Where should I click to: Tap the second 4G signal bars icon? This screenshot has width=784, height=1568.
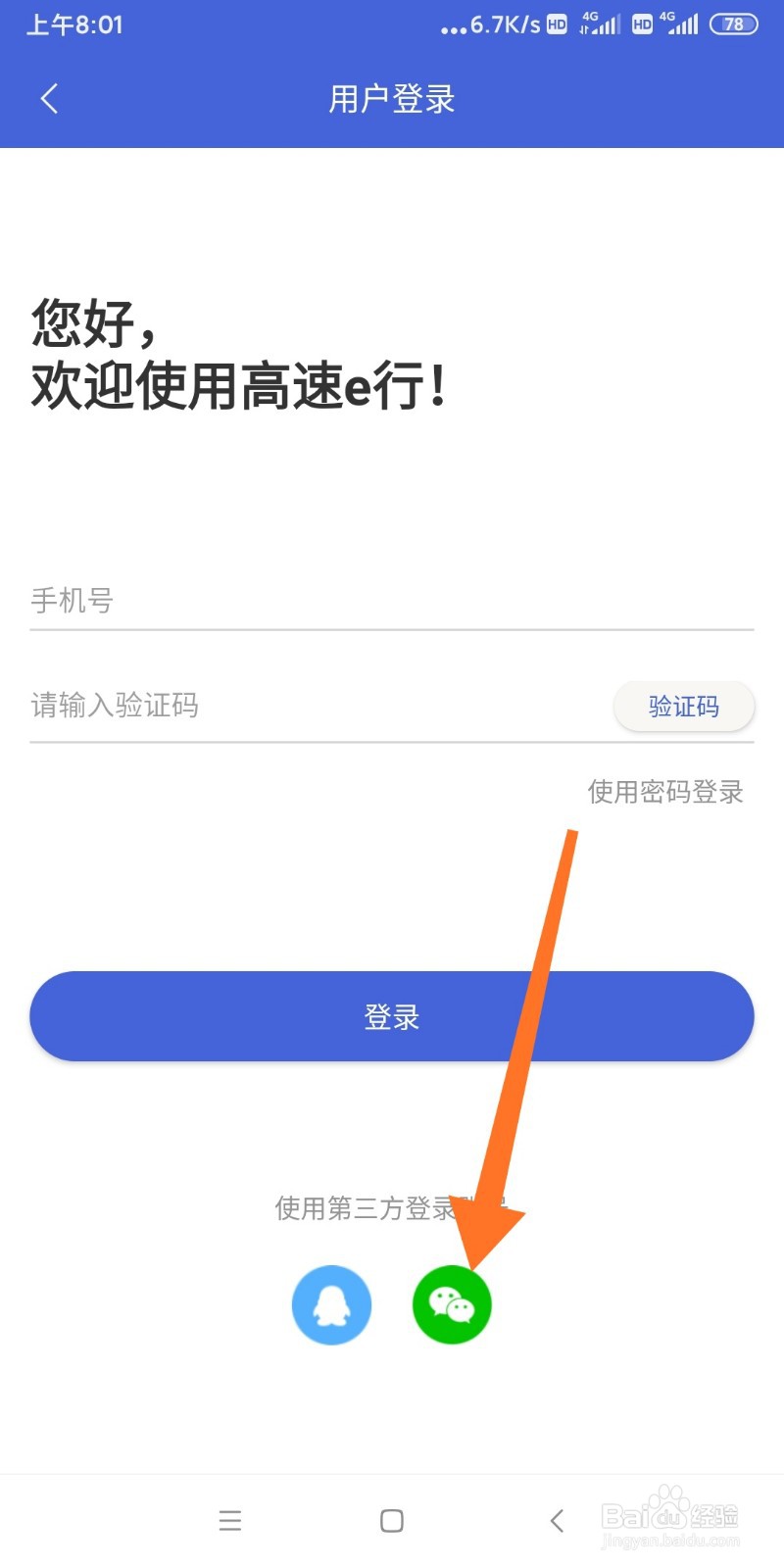[683, 24]
